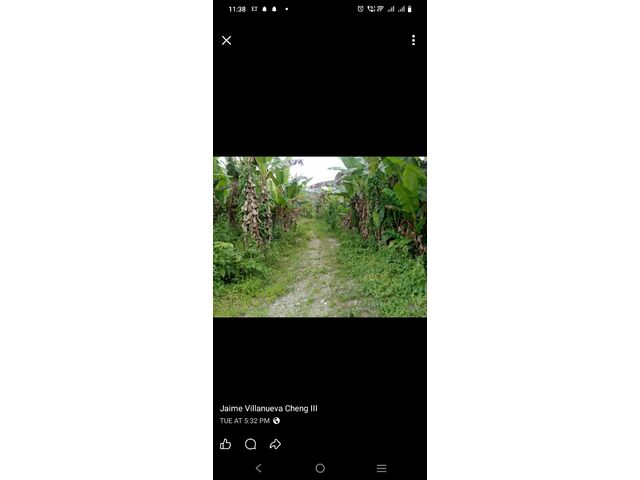Comment on this photo
The image size is (640, 480).
coord(250,444)
